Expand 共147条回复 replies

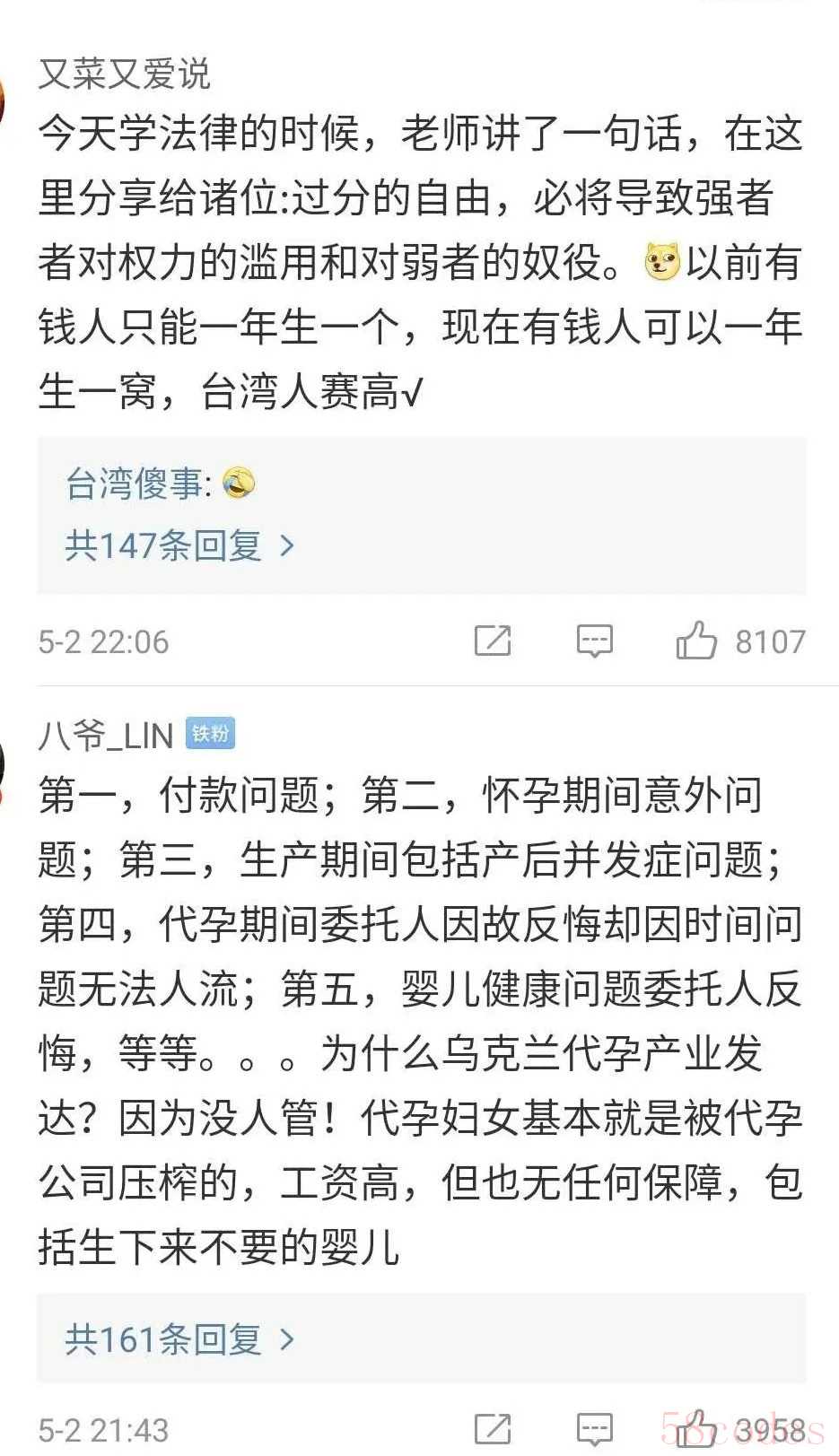[x=179, y=545]
